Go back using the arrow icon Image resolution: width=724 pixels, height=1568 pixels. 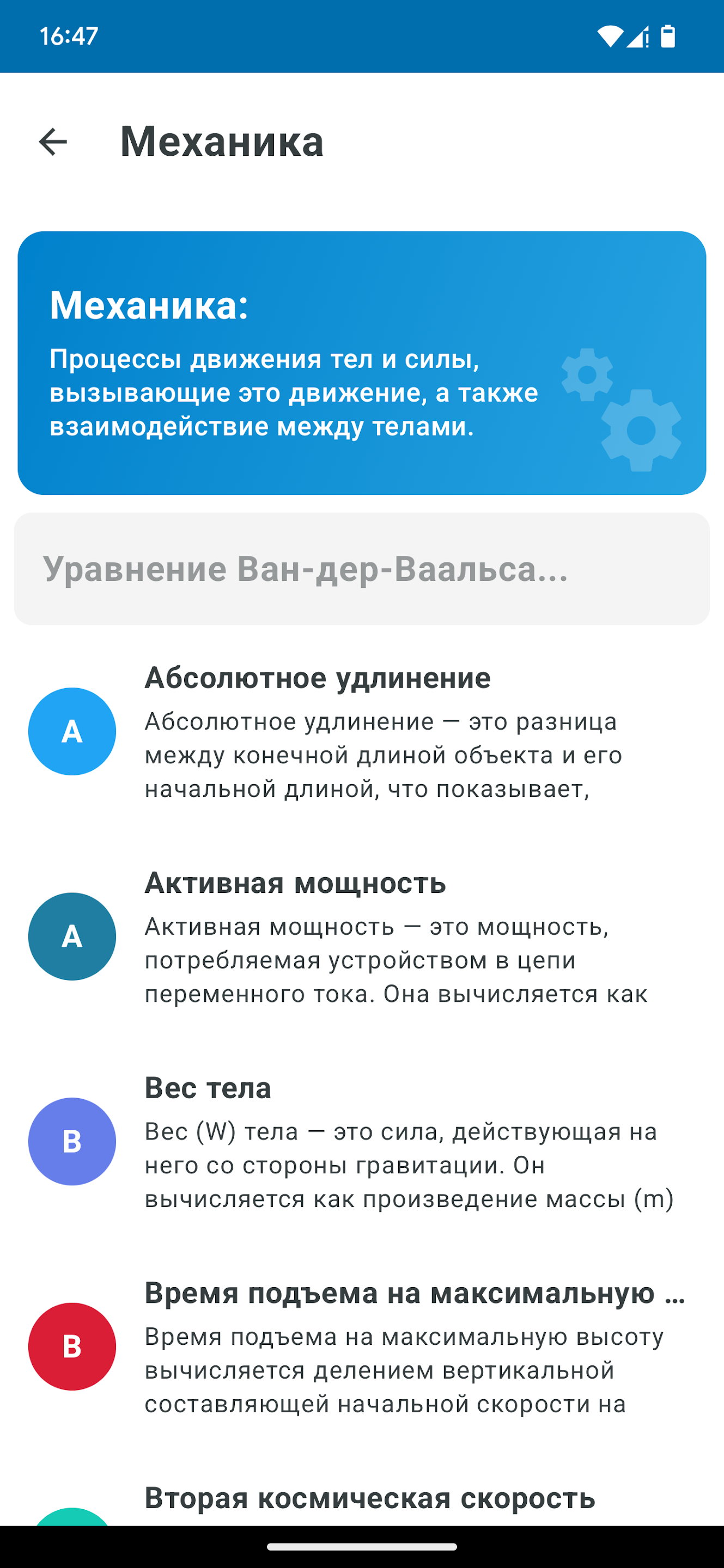click(x=53, y=142)
